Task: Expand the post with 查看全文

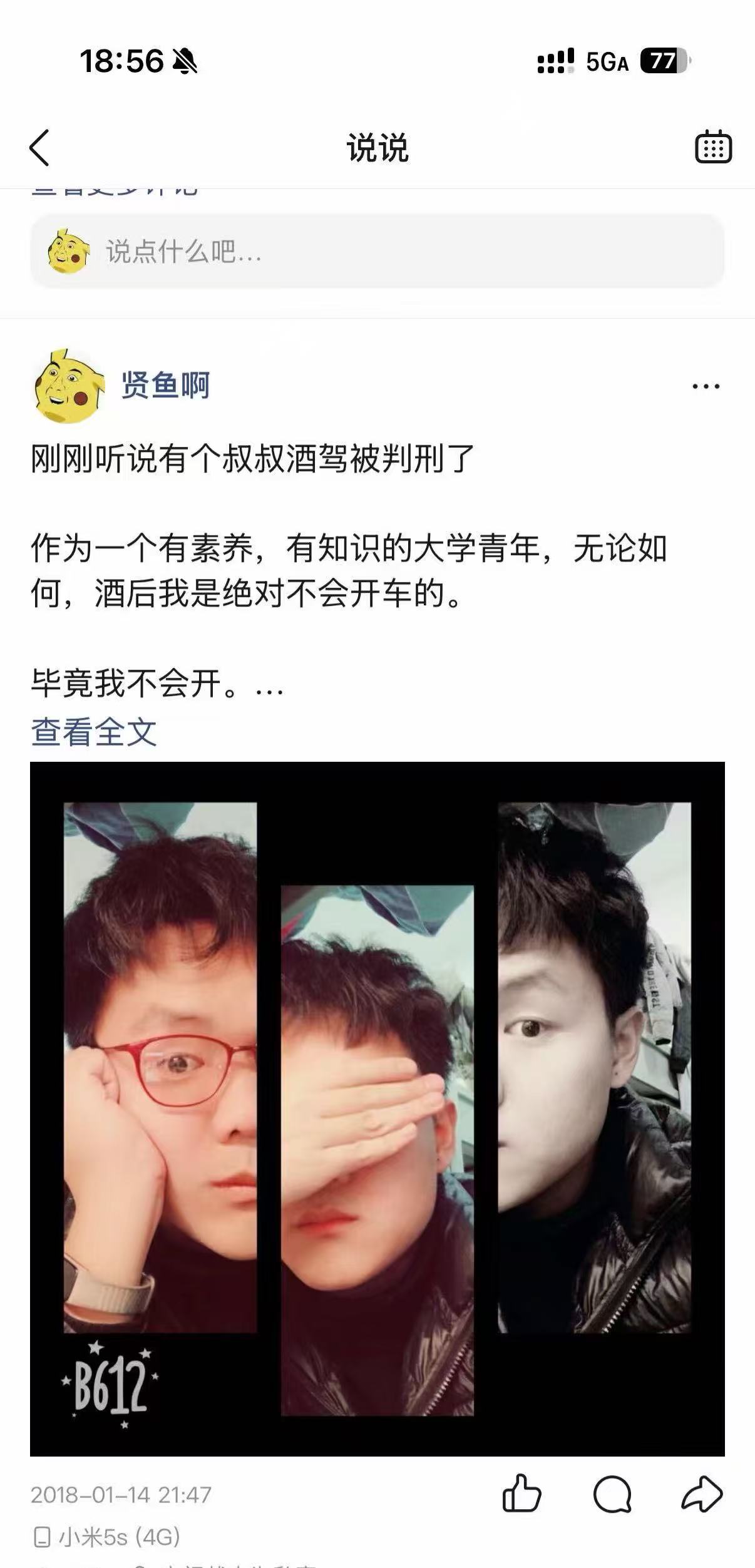Action: pos(94,732)
